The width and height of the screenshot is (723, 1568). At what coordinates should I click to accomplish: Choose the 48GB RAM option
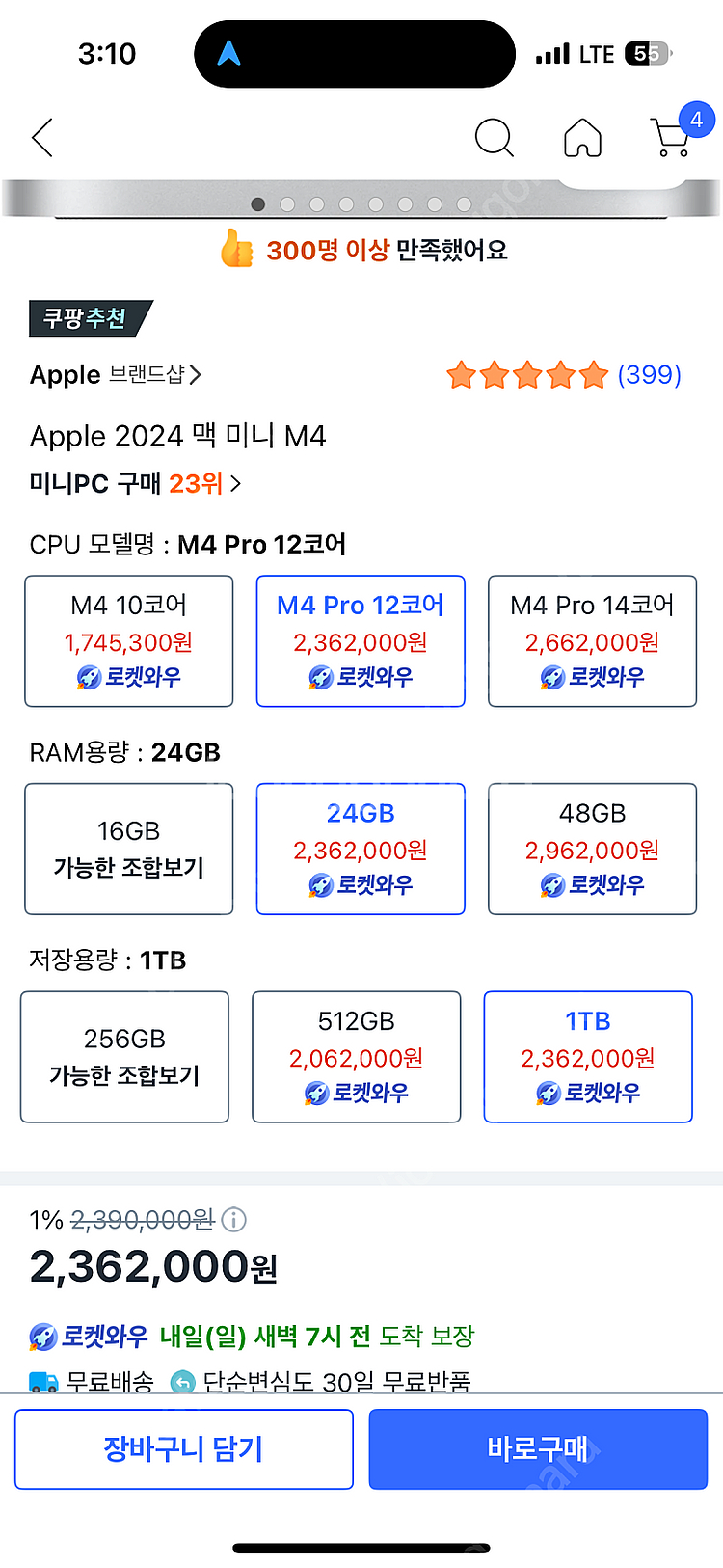click(x=592, y=849)
